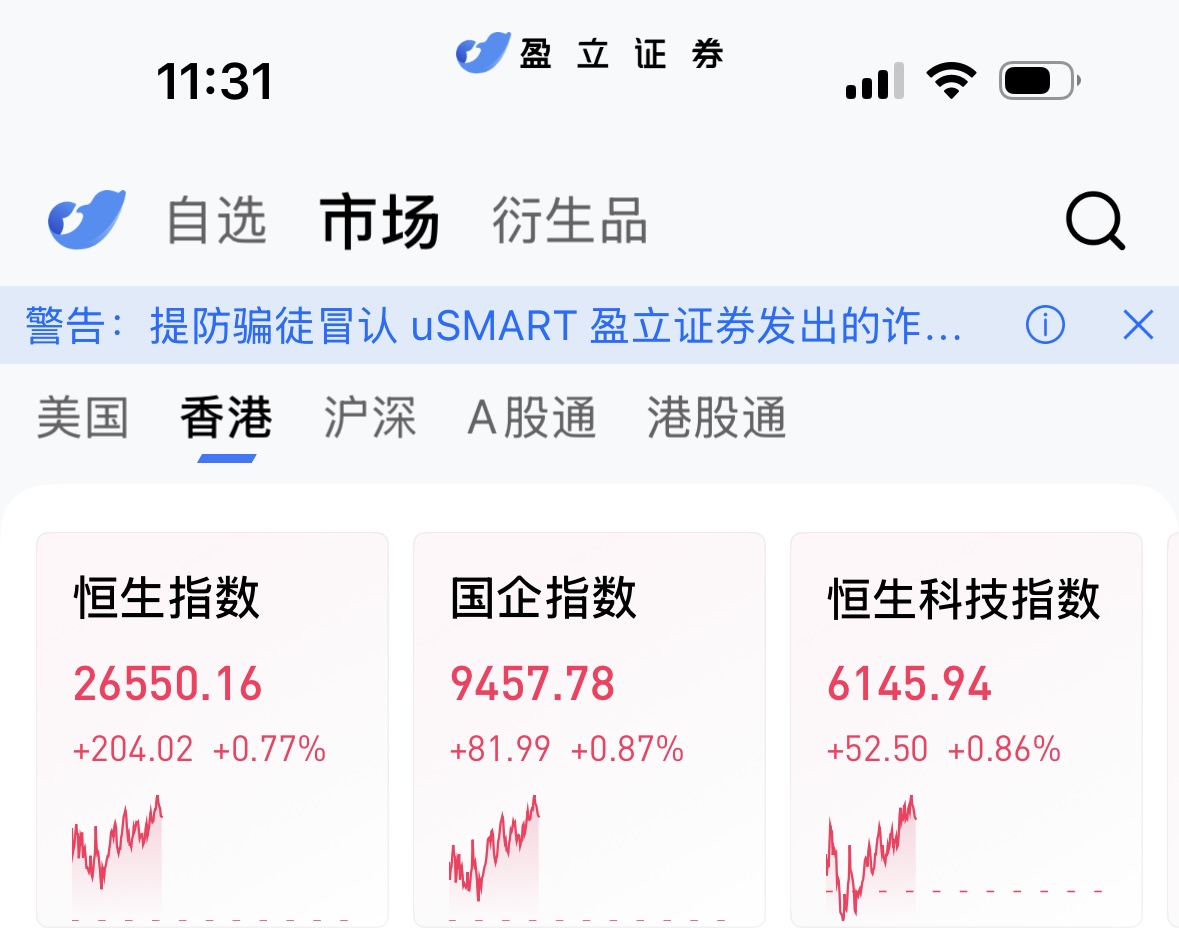Tap the uSMART logo beside 自选
The height and width of the screenshot is (944, 1179).
coord(87,220)
